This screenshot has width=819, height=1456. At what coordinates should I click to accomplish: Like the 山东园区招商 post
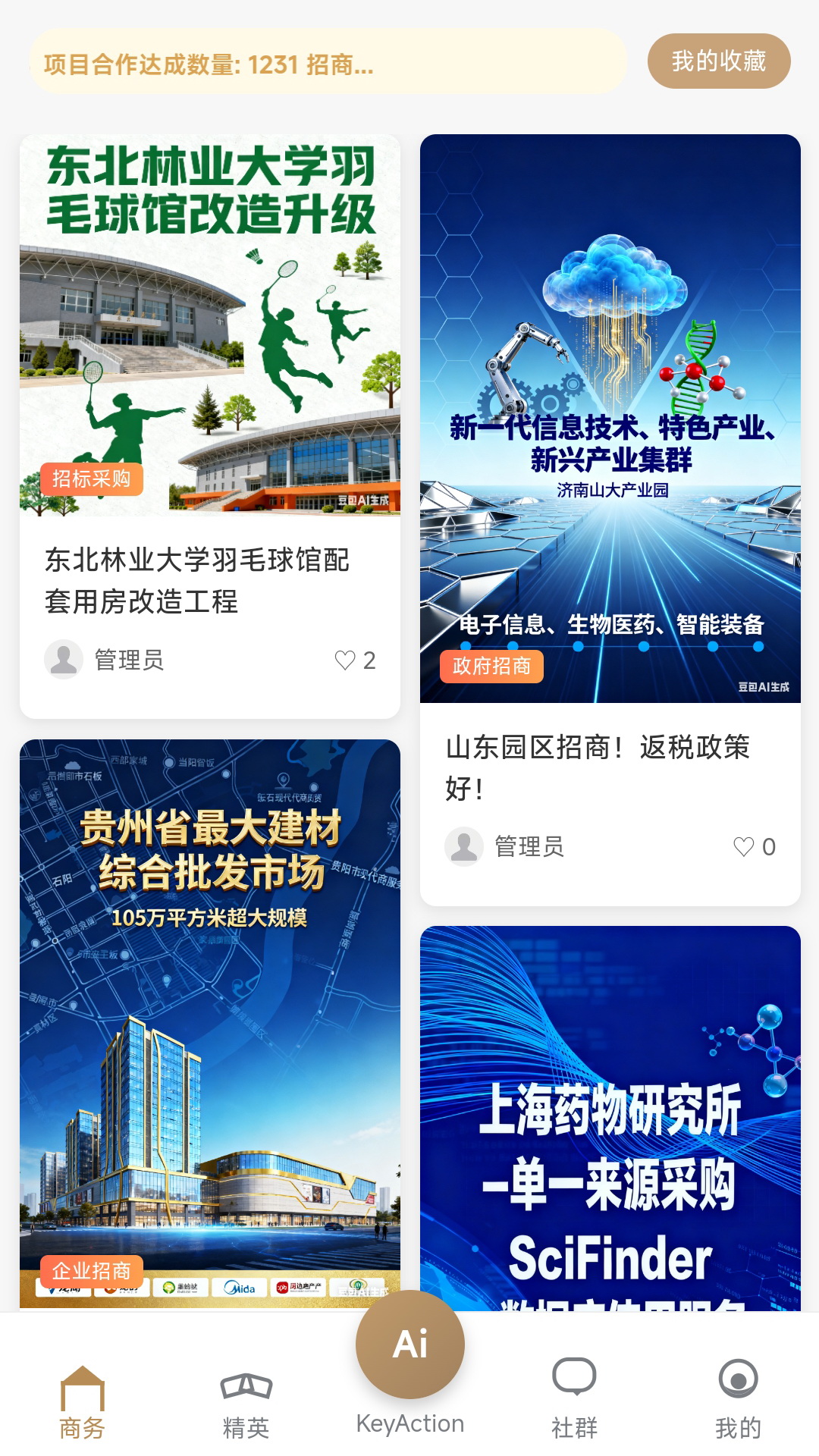(x=746, y=847)
